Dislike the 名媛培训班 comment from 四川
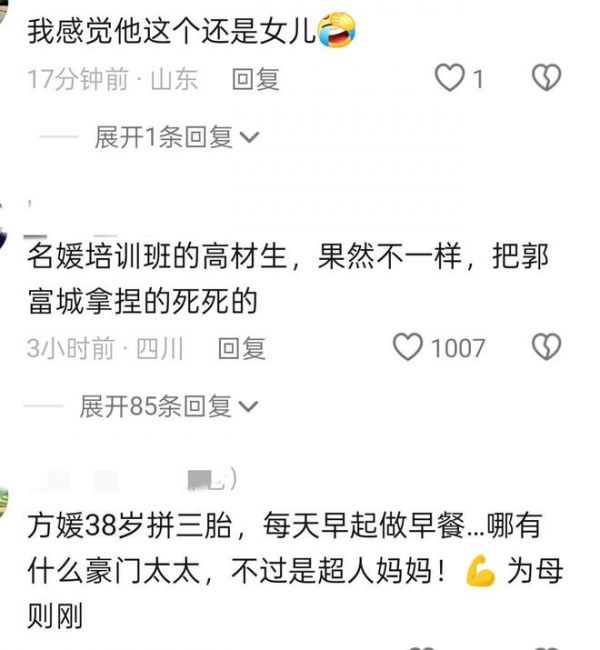This screenshot has width=600, height=650. coord(545,348)
